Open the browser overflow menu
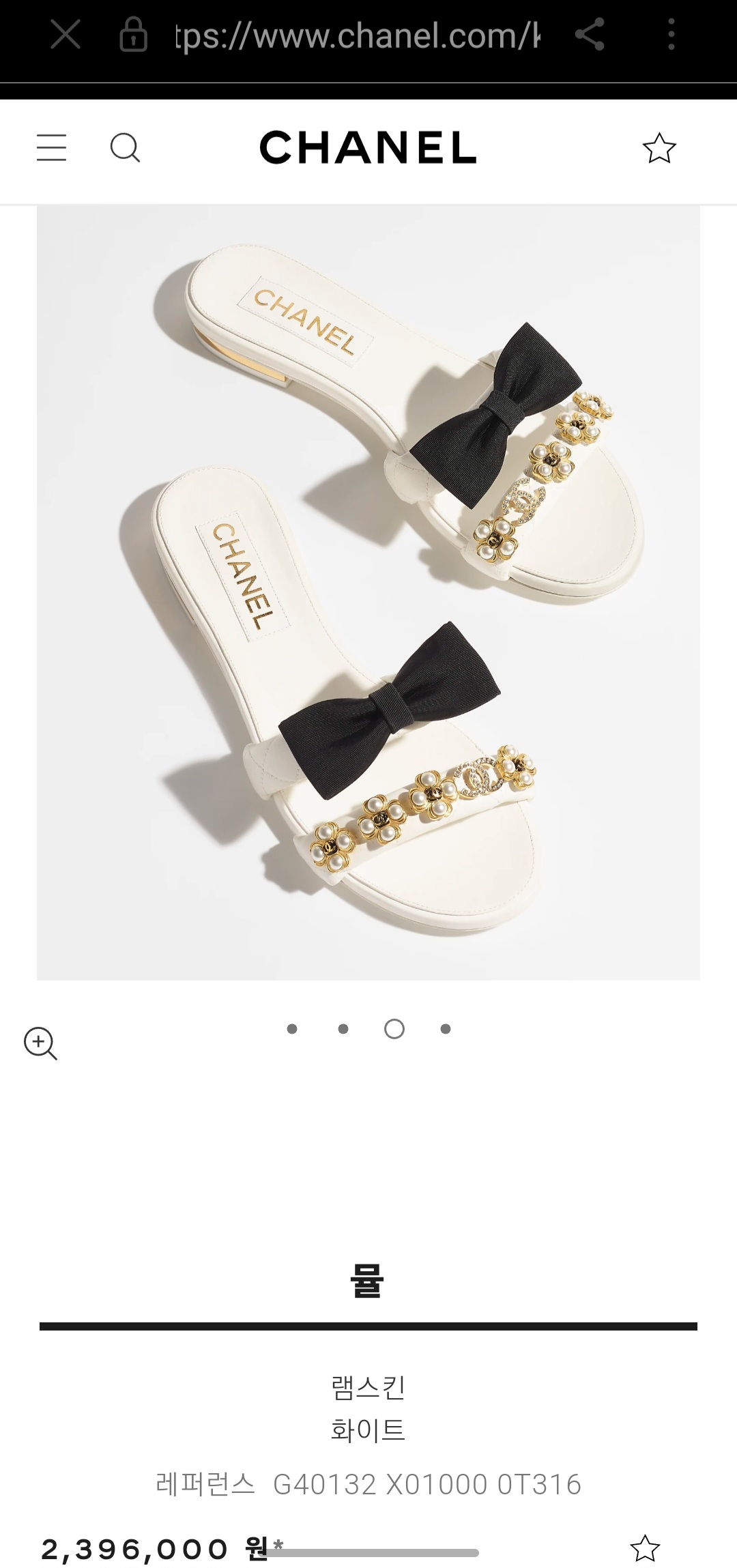This screenshot has width=737, height=1568. (671, 34)
